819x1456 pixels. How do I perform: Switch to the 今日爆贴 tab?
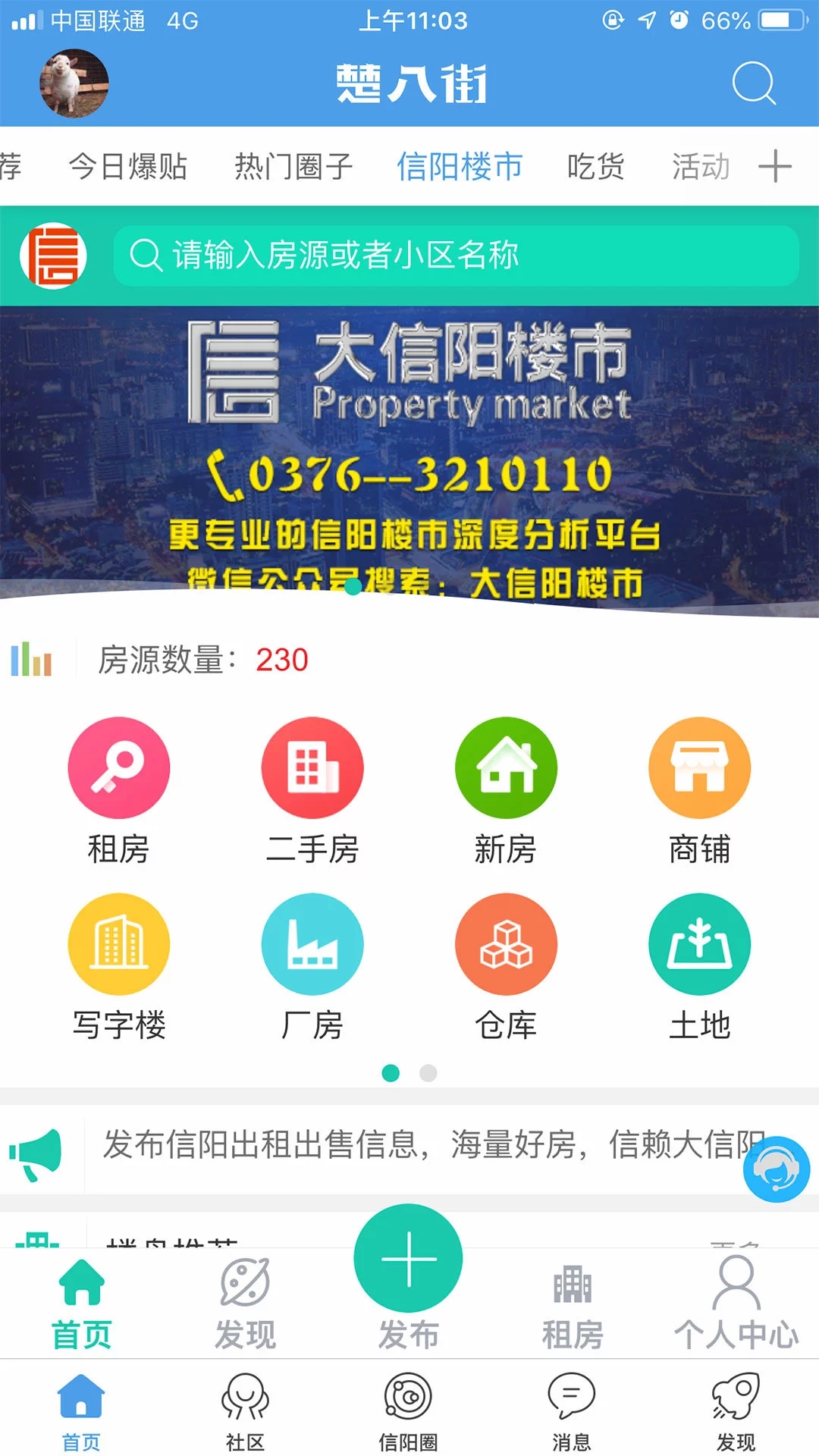[x=127, y=166]
